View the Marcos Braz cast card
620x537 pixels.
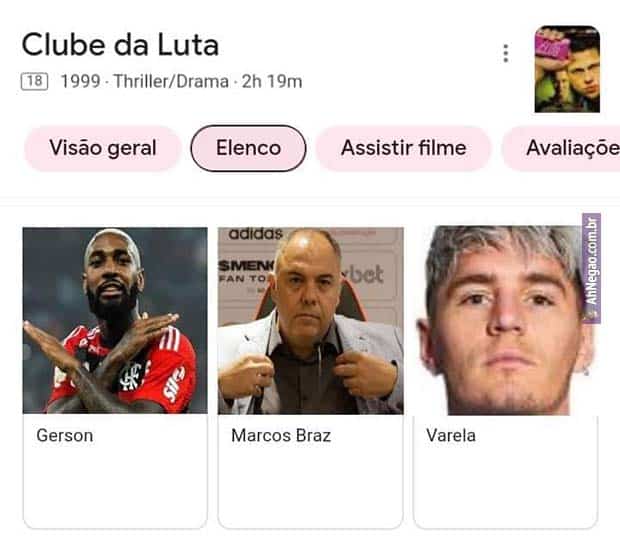pos(310,376)
